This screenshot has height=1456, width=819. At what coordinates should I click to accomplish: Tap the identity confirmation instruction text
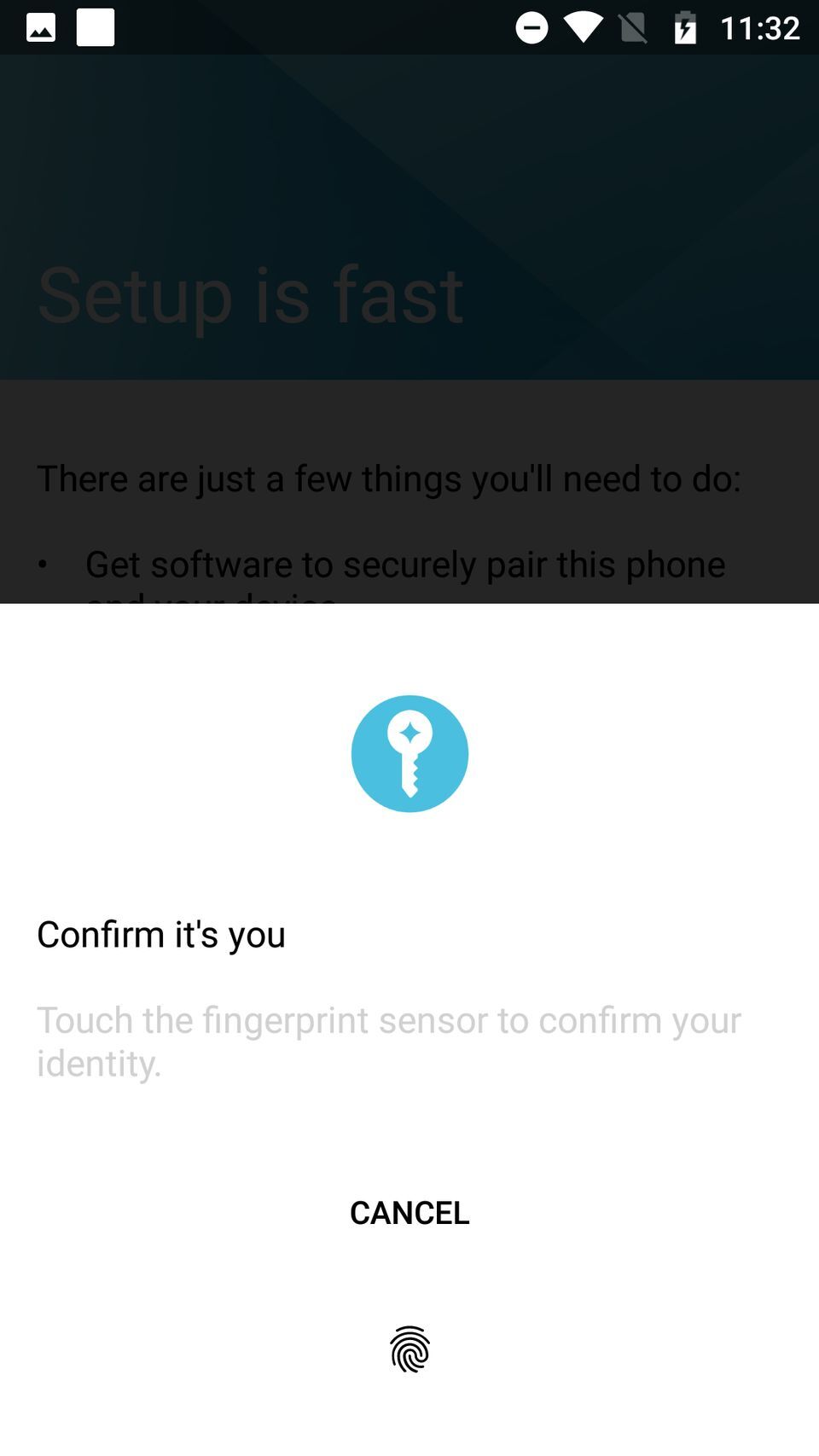389,1041
